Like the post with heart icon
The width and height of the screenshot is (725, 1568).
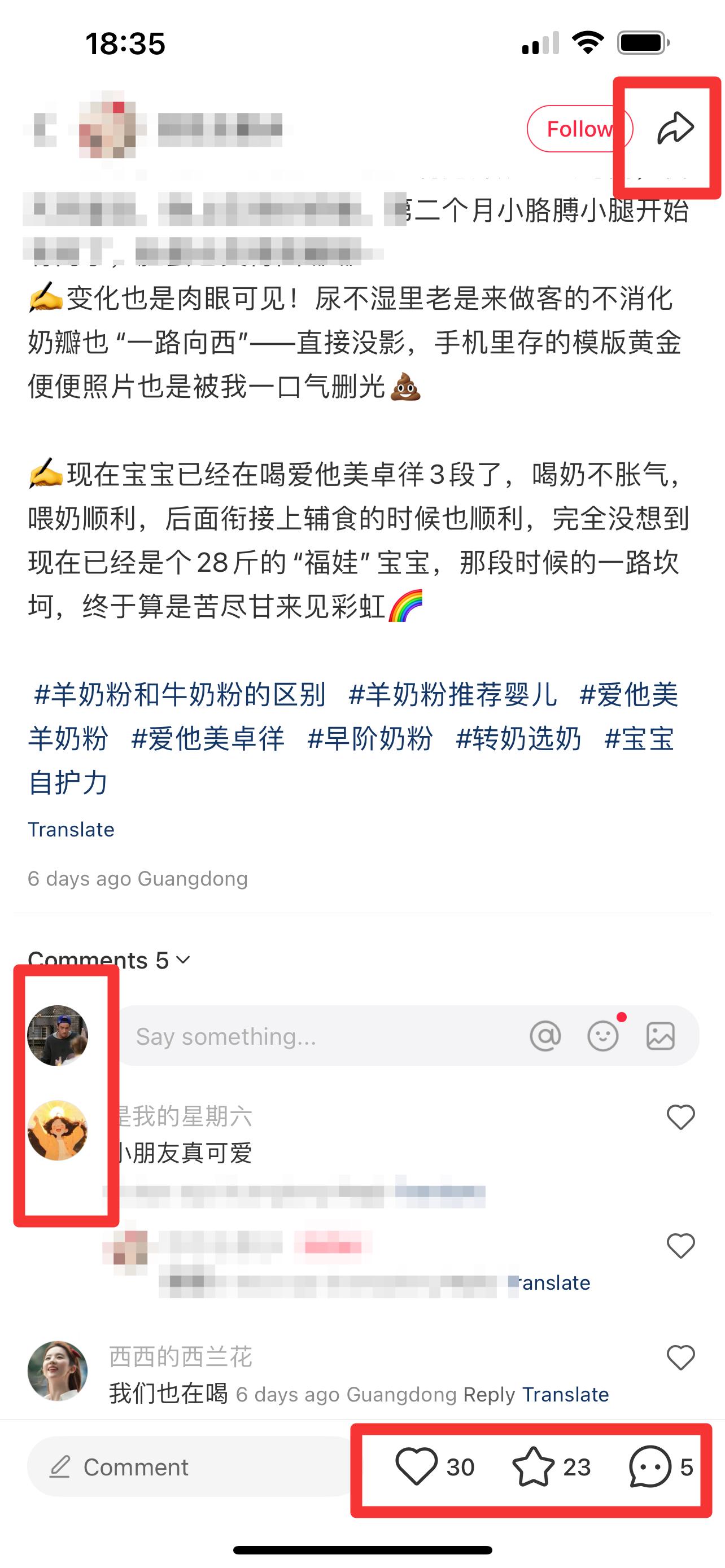coord(416,1467)
